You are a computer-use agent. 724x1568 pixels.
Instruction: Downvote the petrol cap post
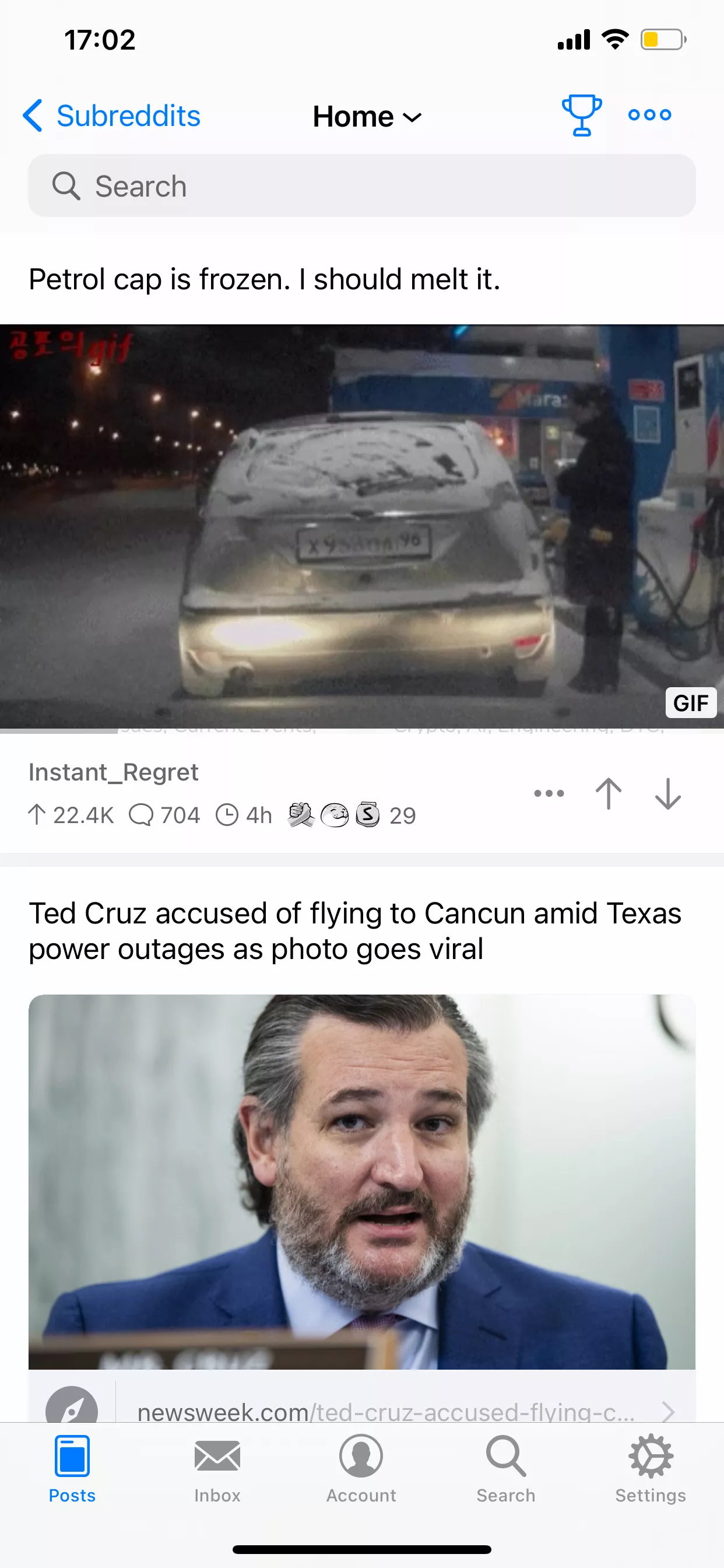668,793
